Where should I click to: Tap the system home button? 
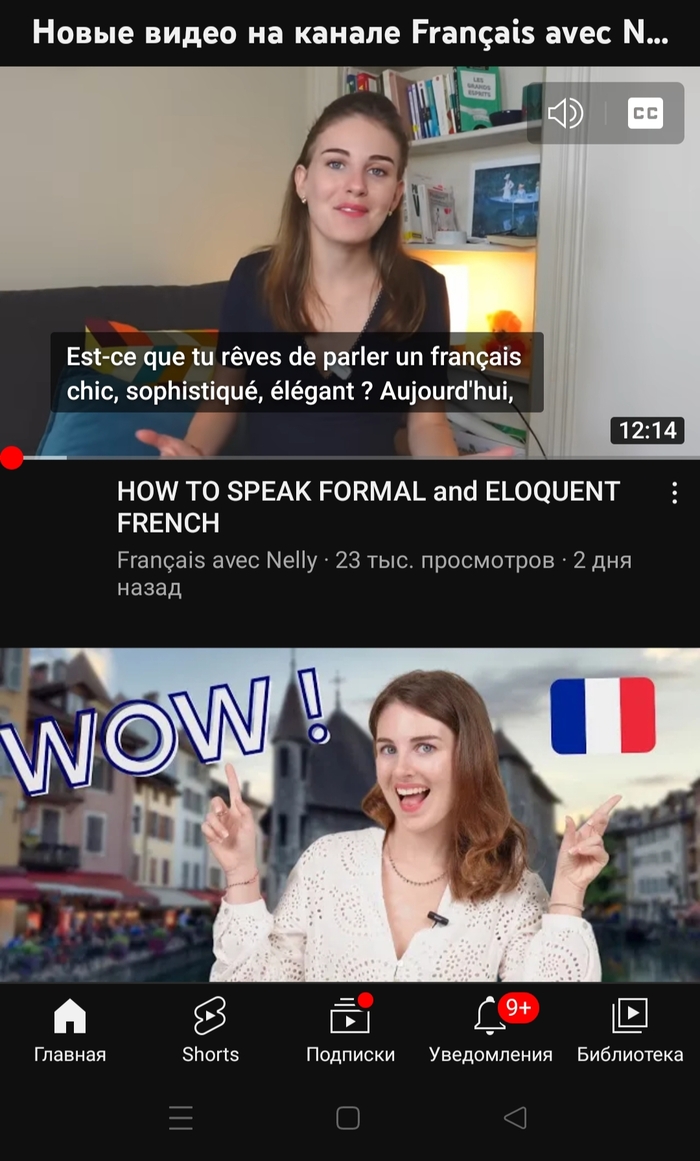[348, 1117]
